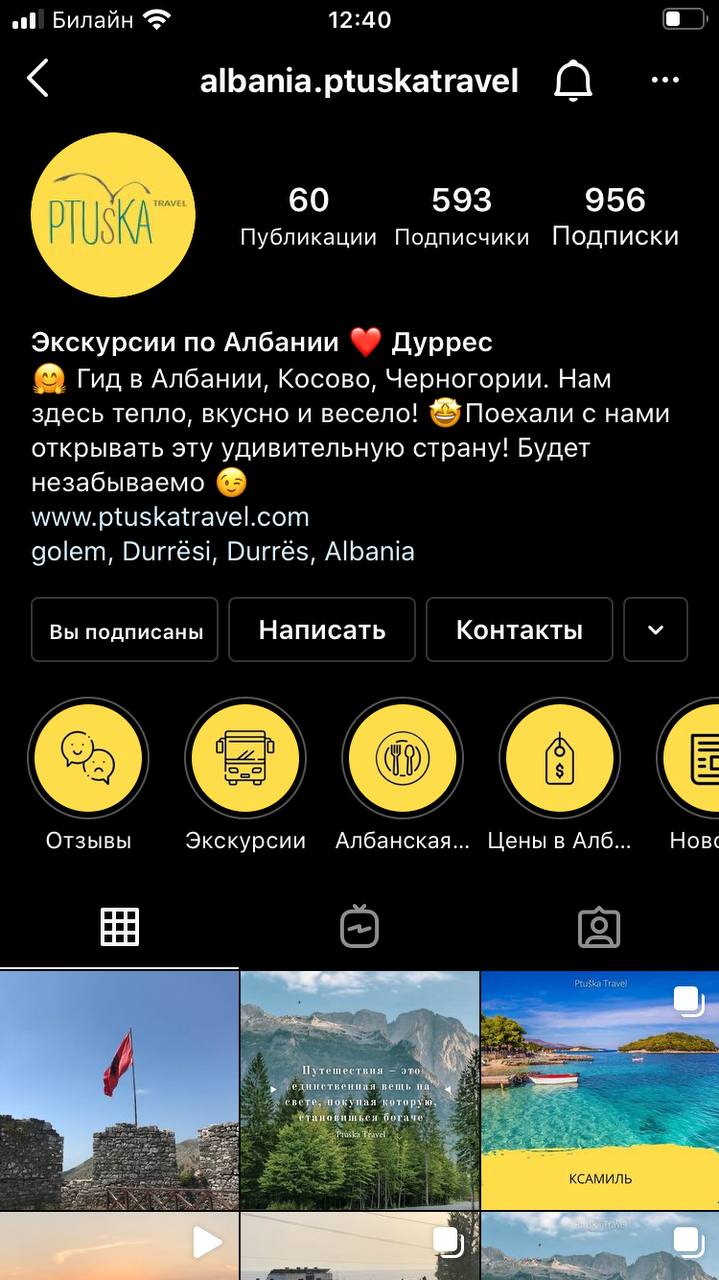Switch to the IGTV tab

[x=359, y=927]
